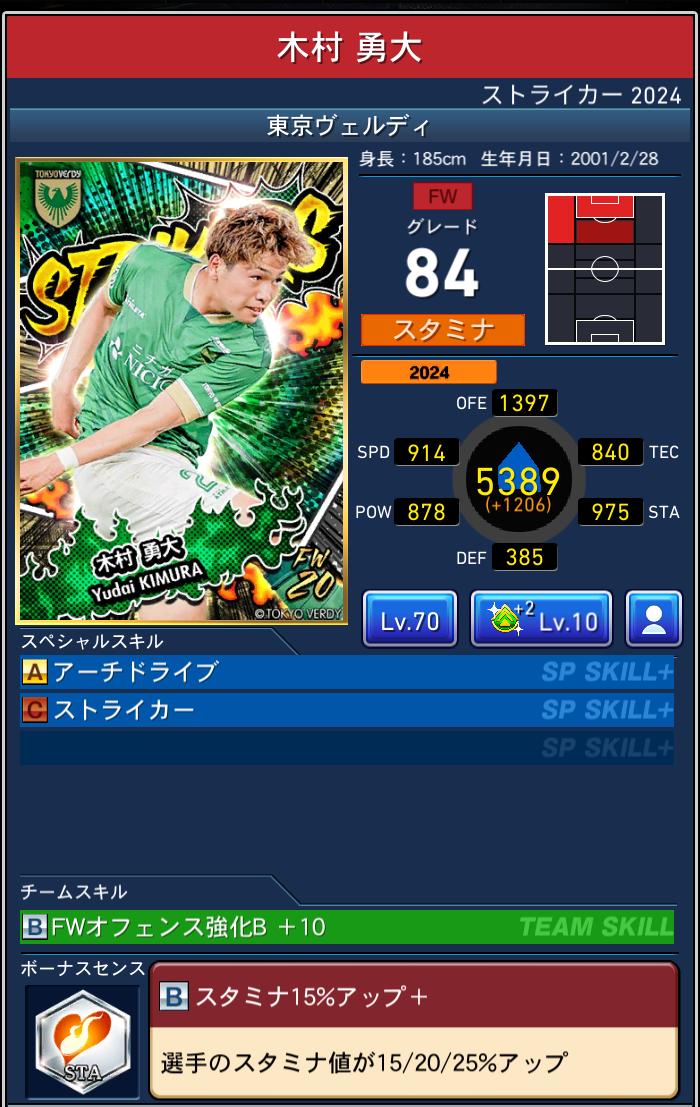Image resolution: width=700 pixels, height=1107 pixels.
Task: Tap the Lv.70 level button
Action: (x=410, y=620)
